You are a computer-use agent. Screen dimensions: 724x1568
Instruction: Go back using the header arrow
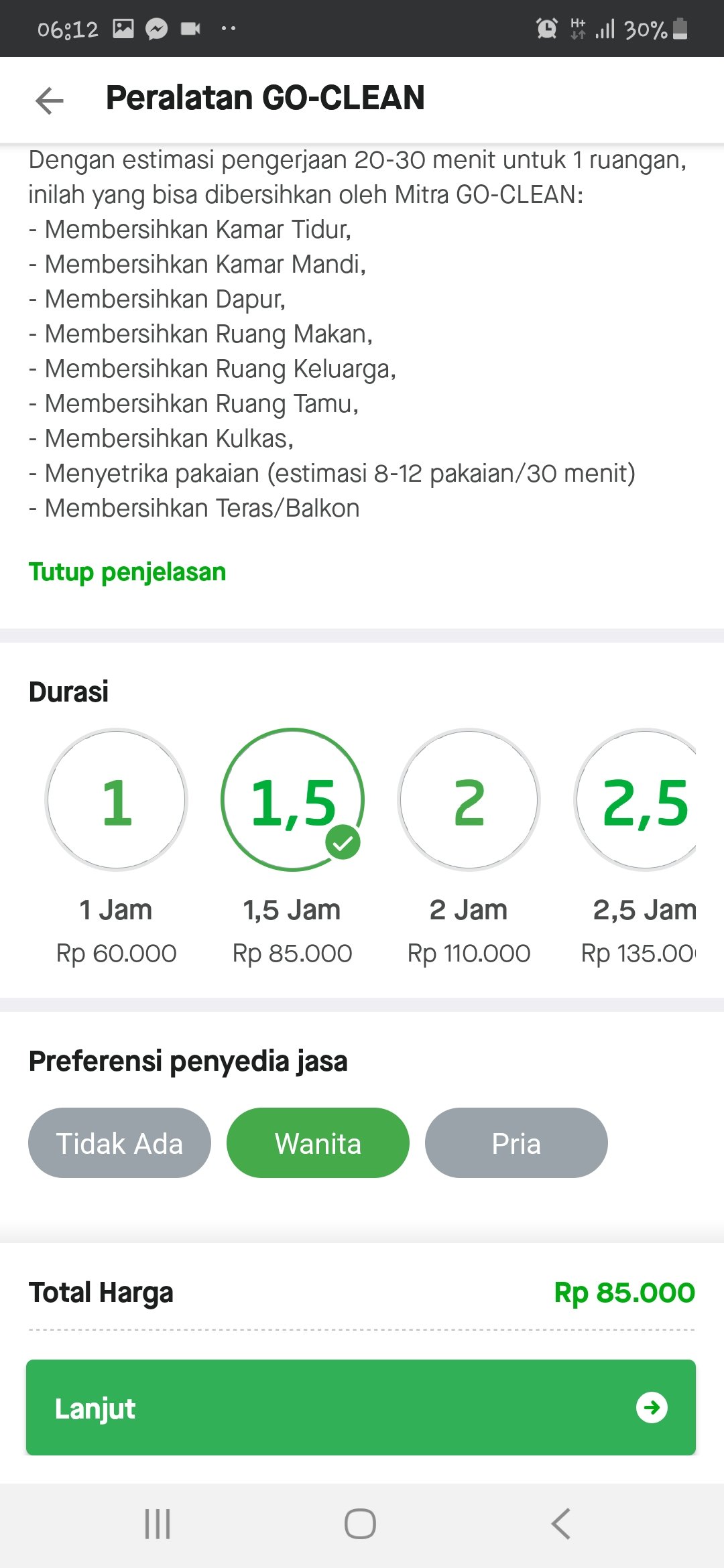coord(50,101)
